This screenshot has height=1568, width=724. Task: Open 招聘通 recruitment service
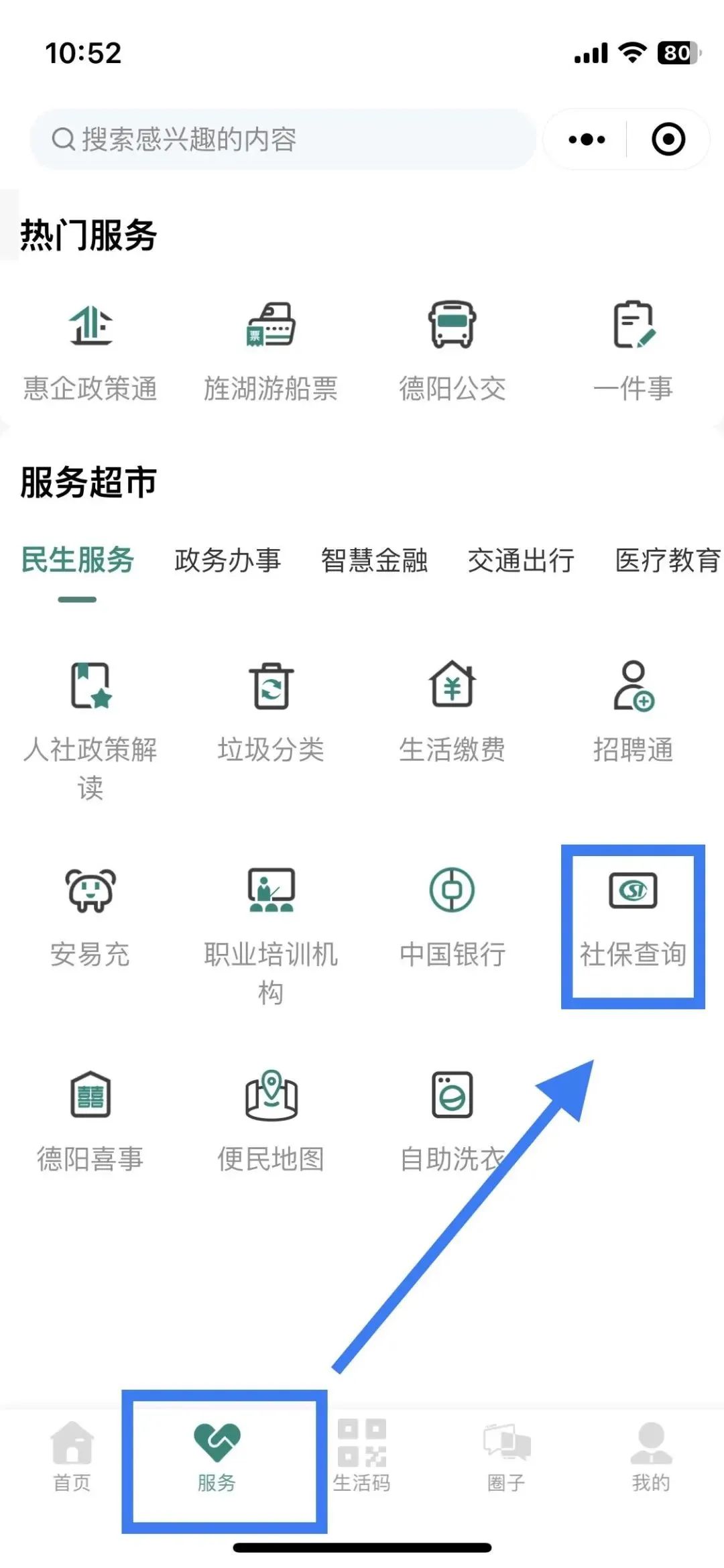coord(633,712)
